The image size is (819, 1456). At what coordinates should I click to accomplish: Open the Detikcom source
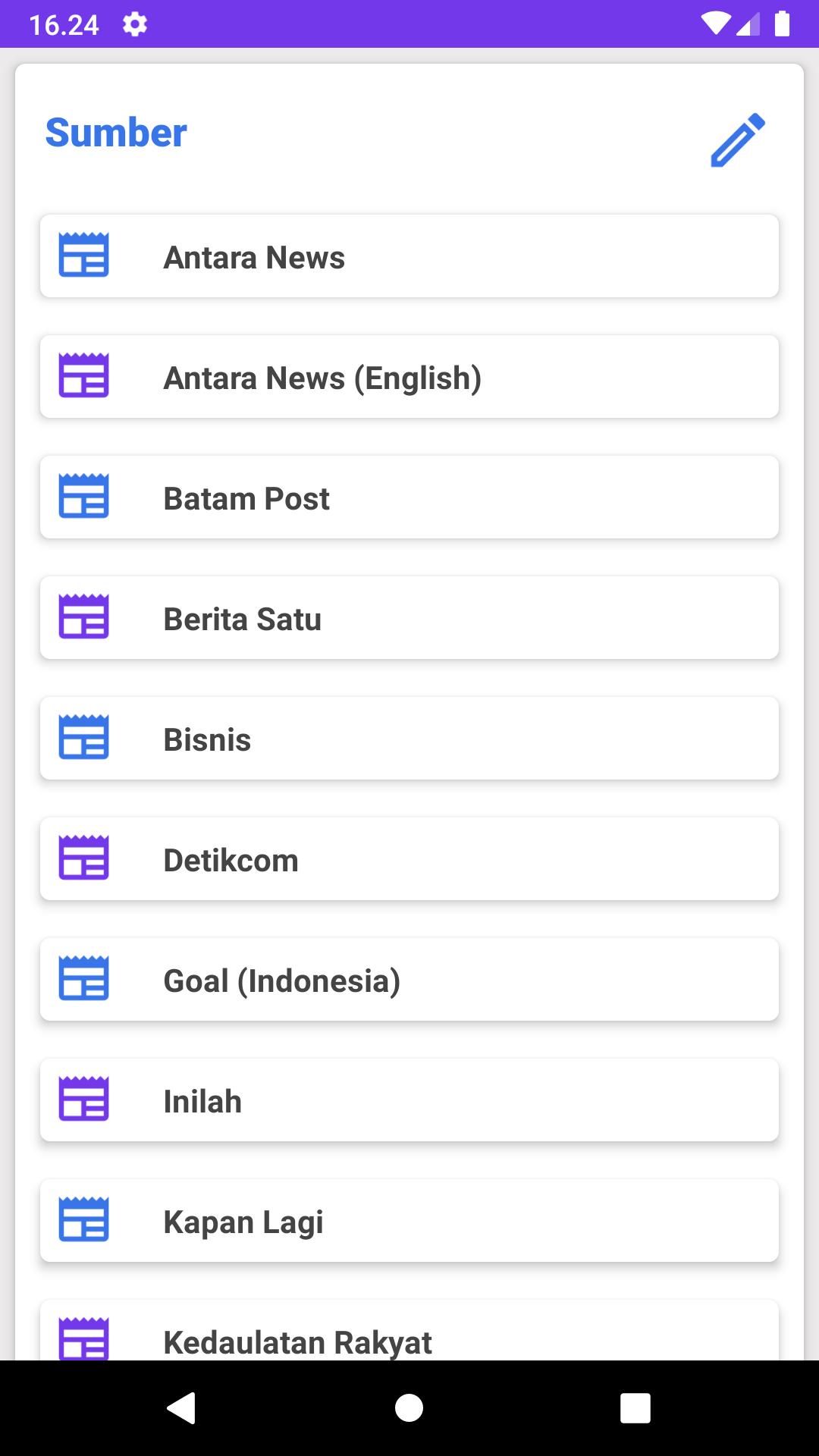point(409,858)
